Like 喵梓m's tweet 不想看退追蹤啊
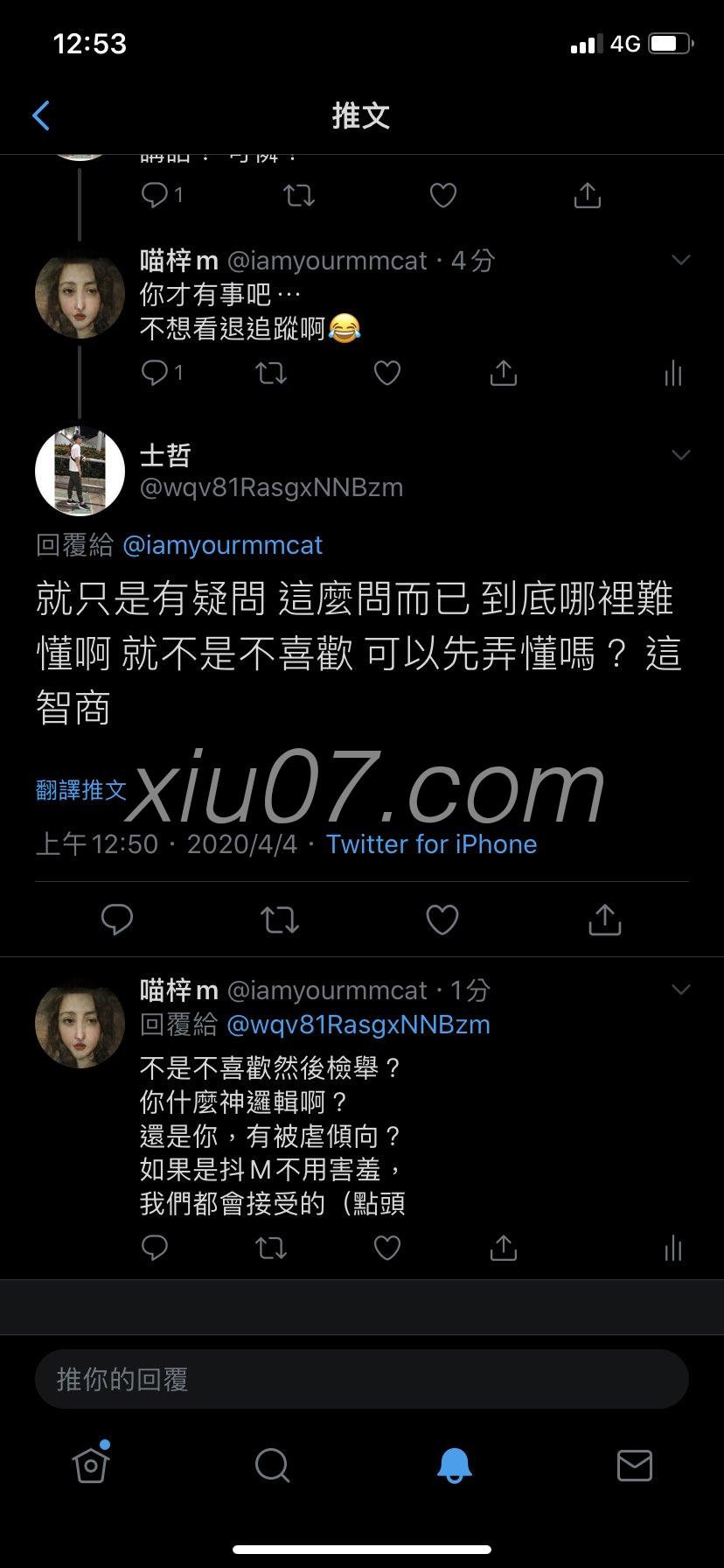 click(x=386, y=374)
